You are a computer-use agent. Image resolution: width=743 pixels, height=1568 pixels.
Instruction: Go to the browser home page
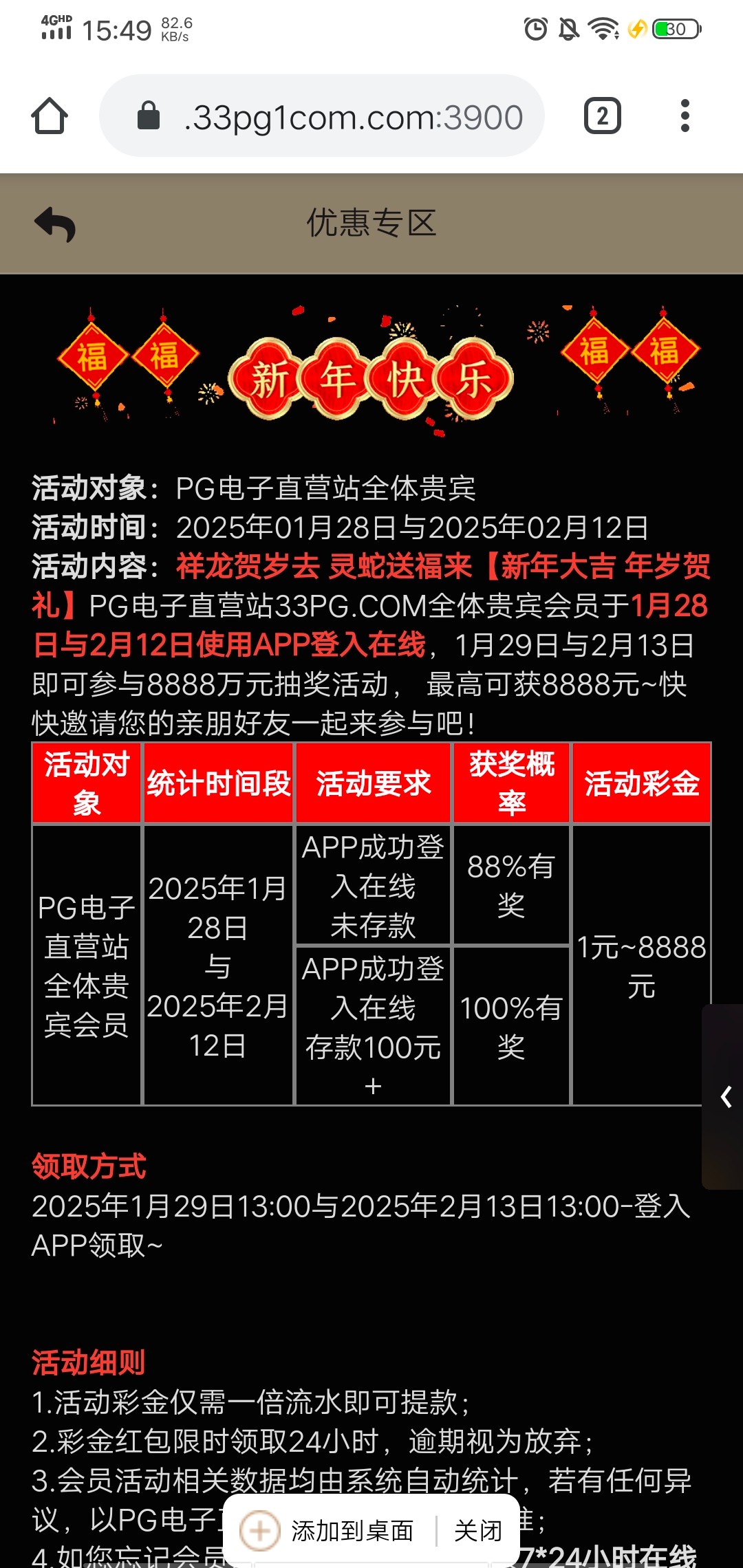(x=50, y=116)
